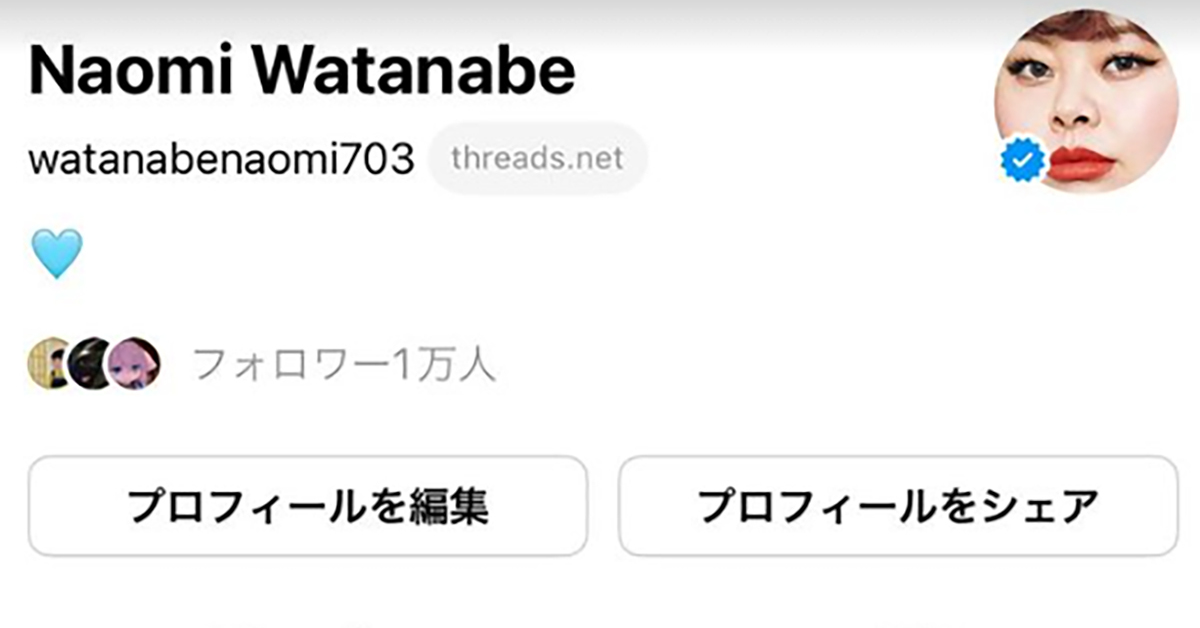Share the profile via プロフィールをシェア
Image resolution: width=1200 pixels, height=628 pixels.
coord(898,506)
